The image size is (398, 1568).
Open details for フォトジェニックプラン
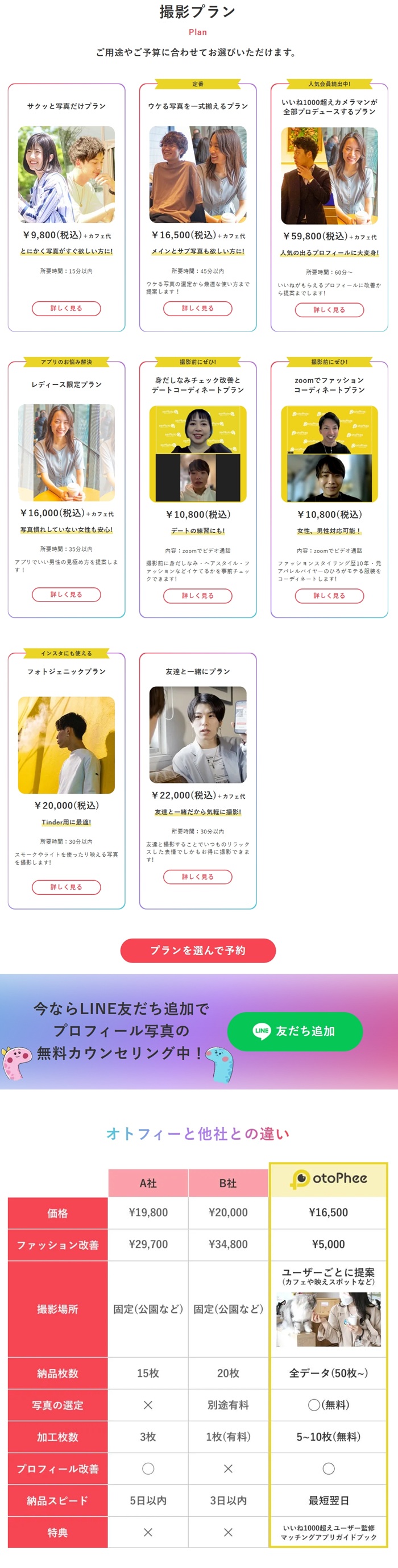[67, 887]
